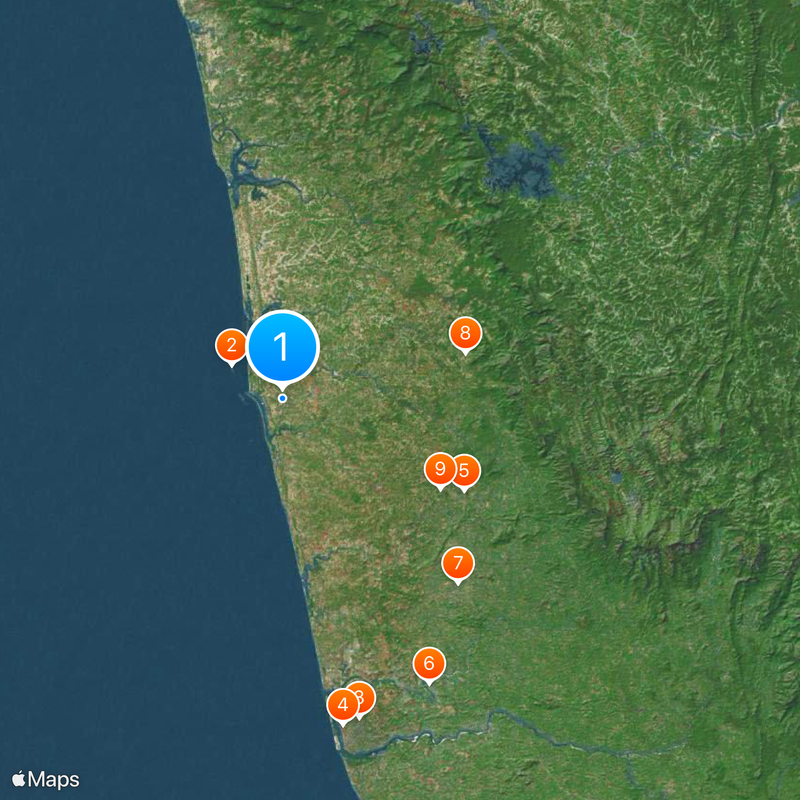
Task: Tap the orange map pin numbered 4
Action: [342, 705]
